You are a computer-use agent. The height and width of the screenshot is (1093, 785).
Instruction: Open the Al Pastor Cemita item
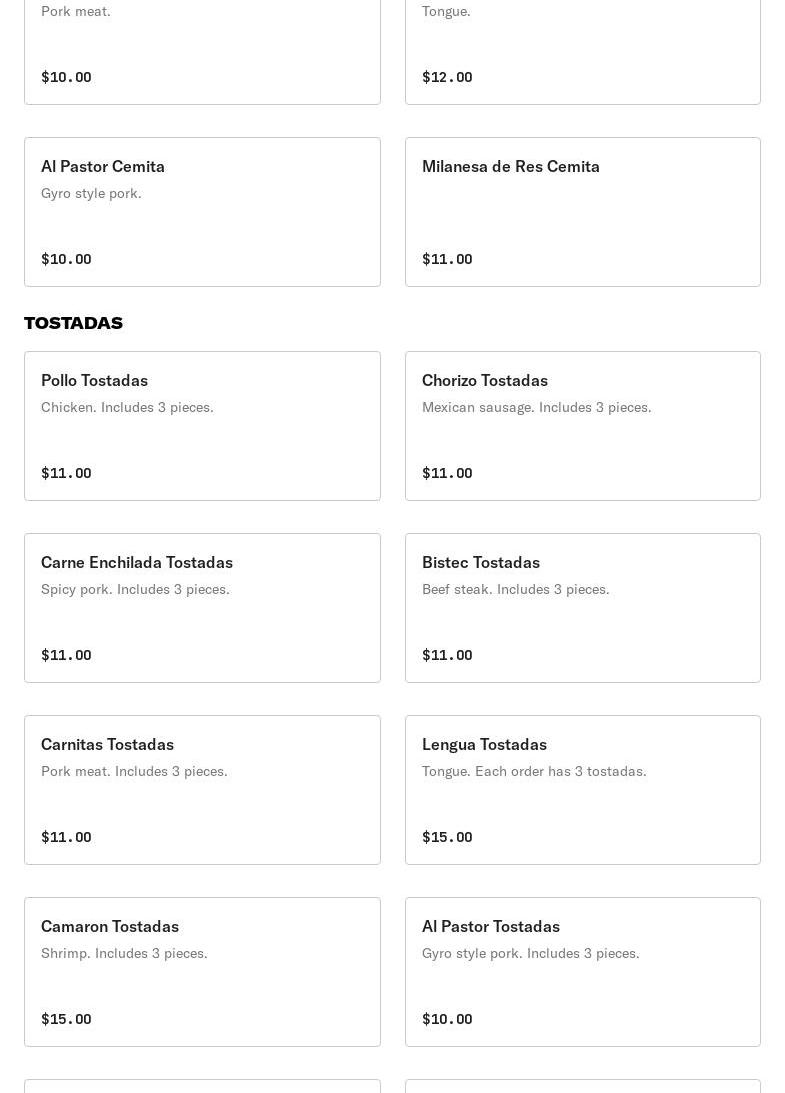point(202,212)
